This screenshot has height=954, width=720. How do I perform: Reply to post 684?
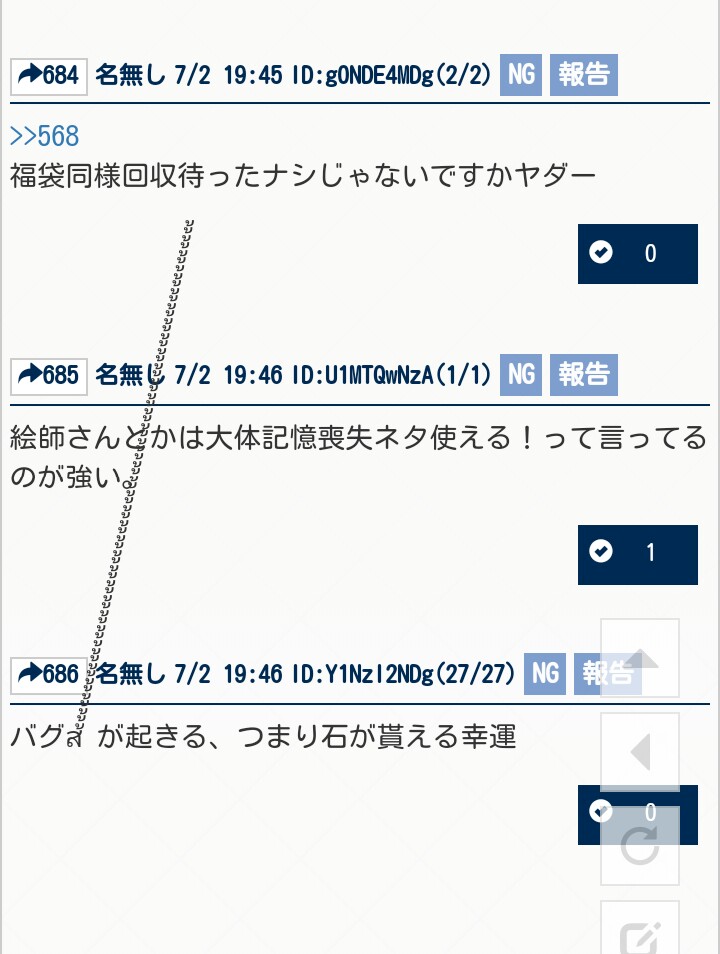point(49,75)
